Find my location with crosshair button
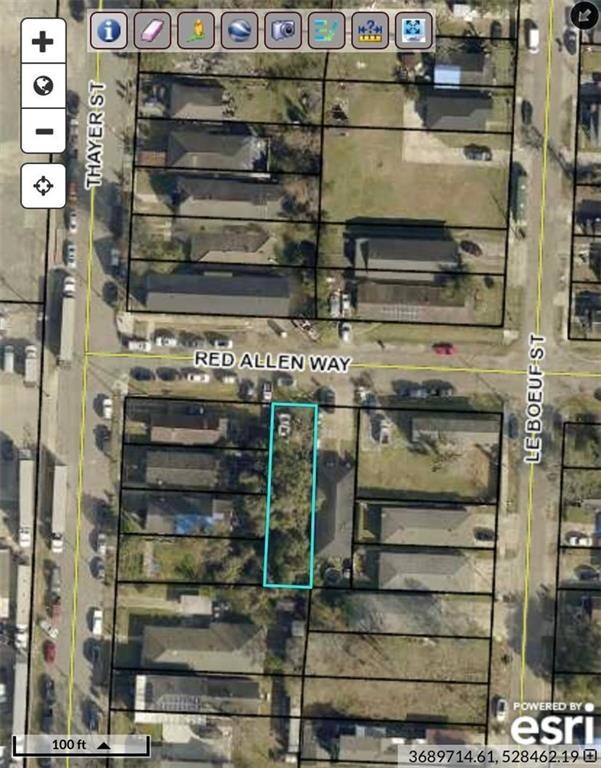The height and width of the screenshot is (768, 601). coord(43,186)
